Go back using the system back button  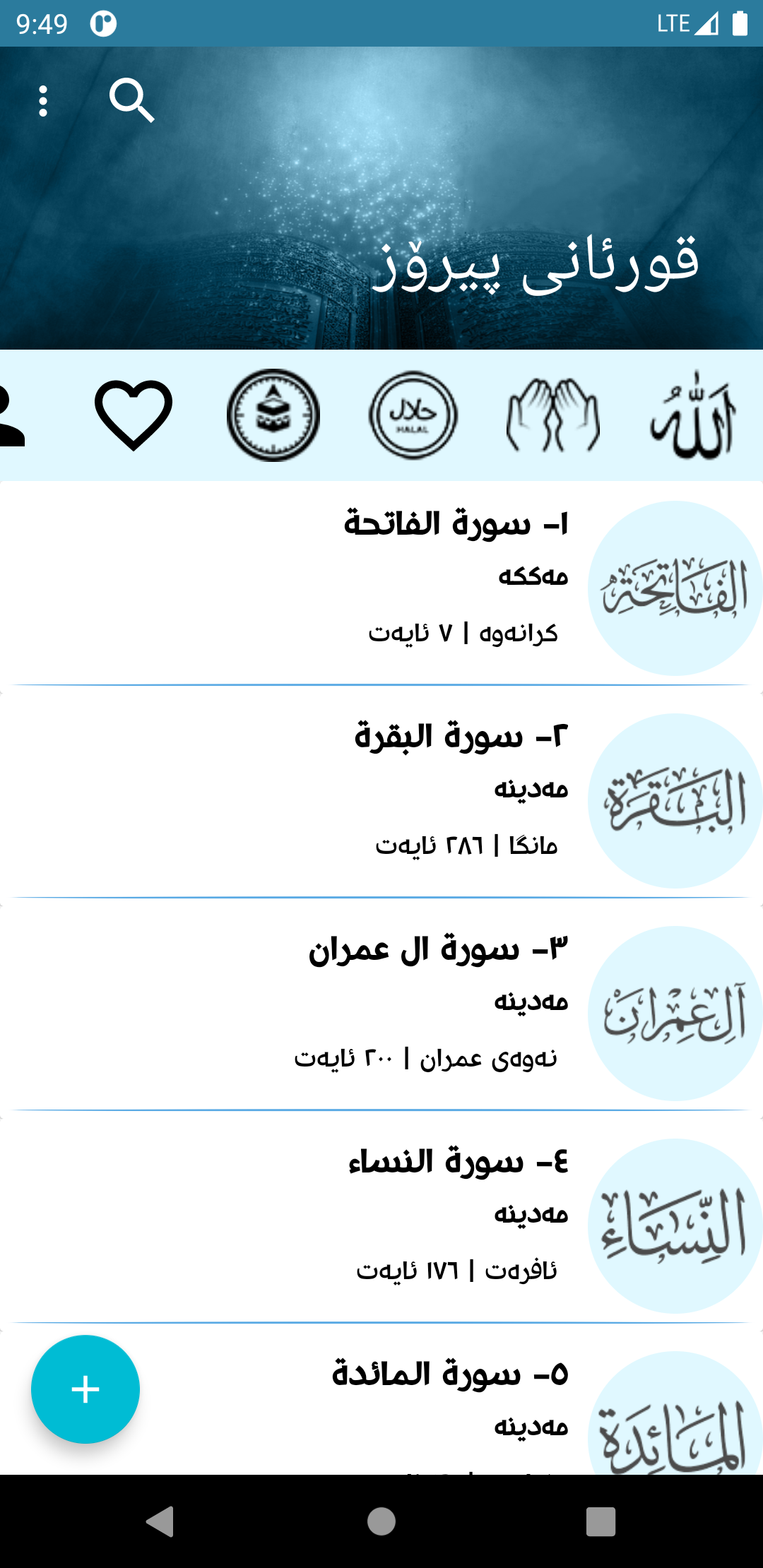160,1521
